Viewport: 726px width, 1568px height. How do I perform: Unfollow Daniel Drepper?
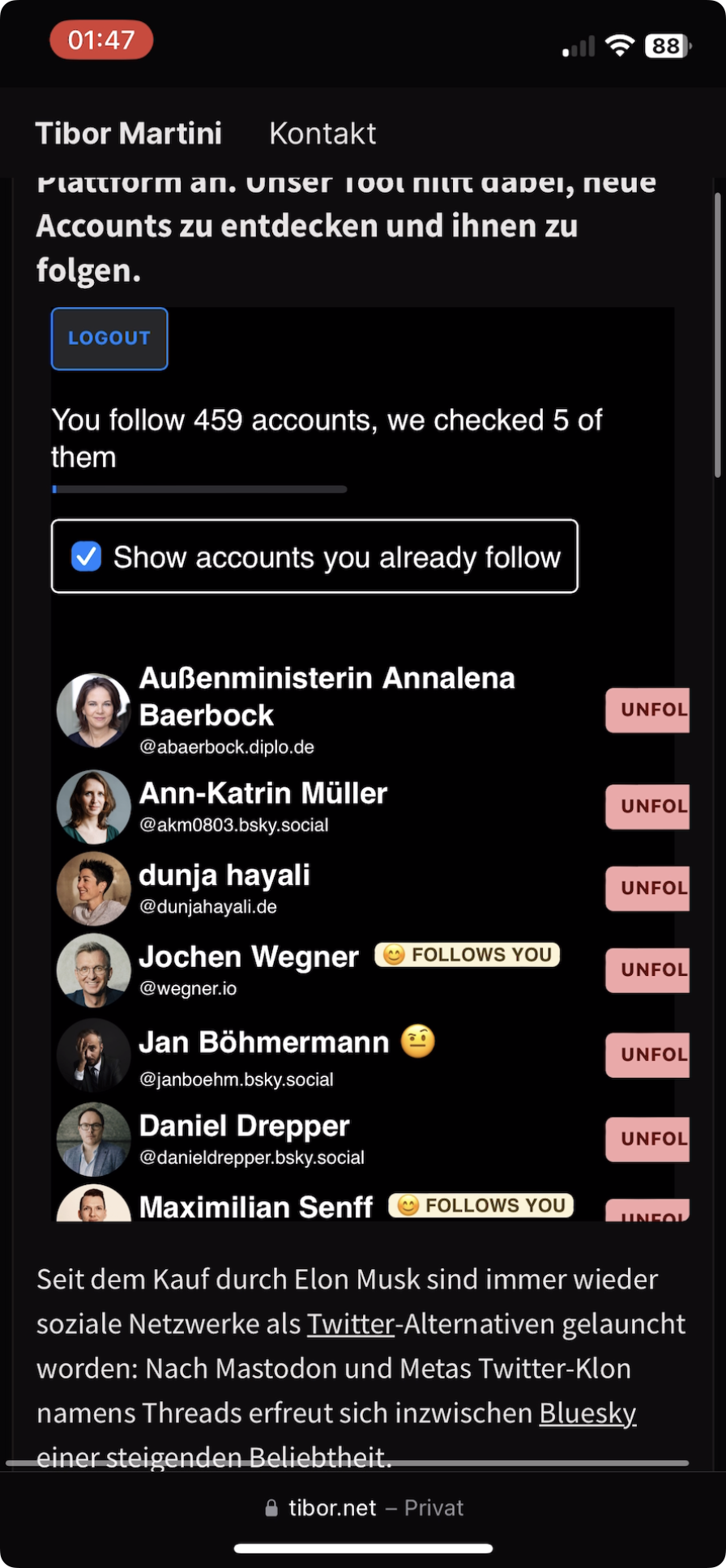tap(647, 1140)
